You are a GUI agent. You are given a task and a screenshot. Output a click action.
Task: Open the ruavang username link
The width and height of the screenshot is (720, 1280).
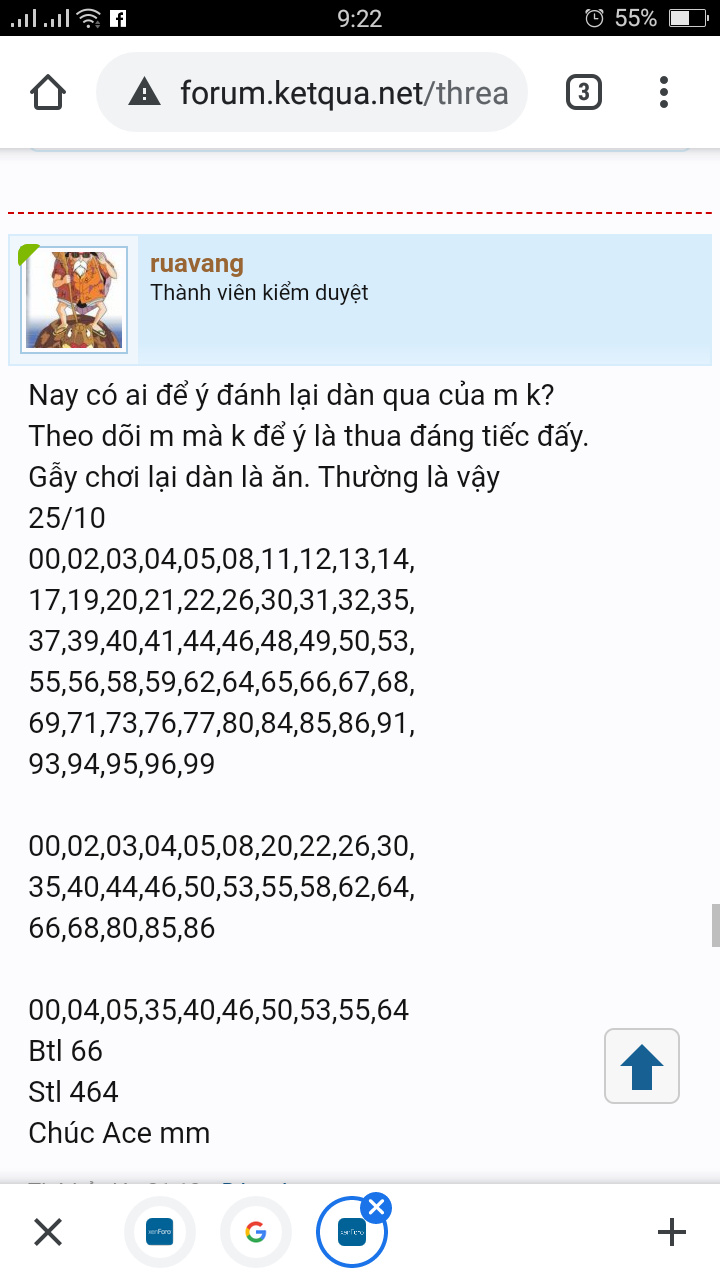[197, 263]
